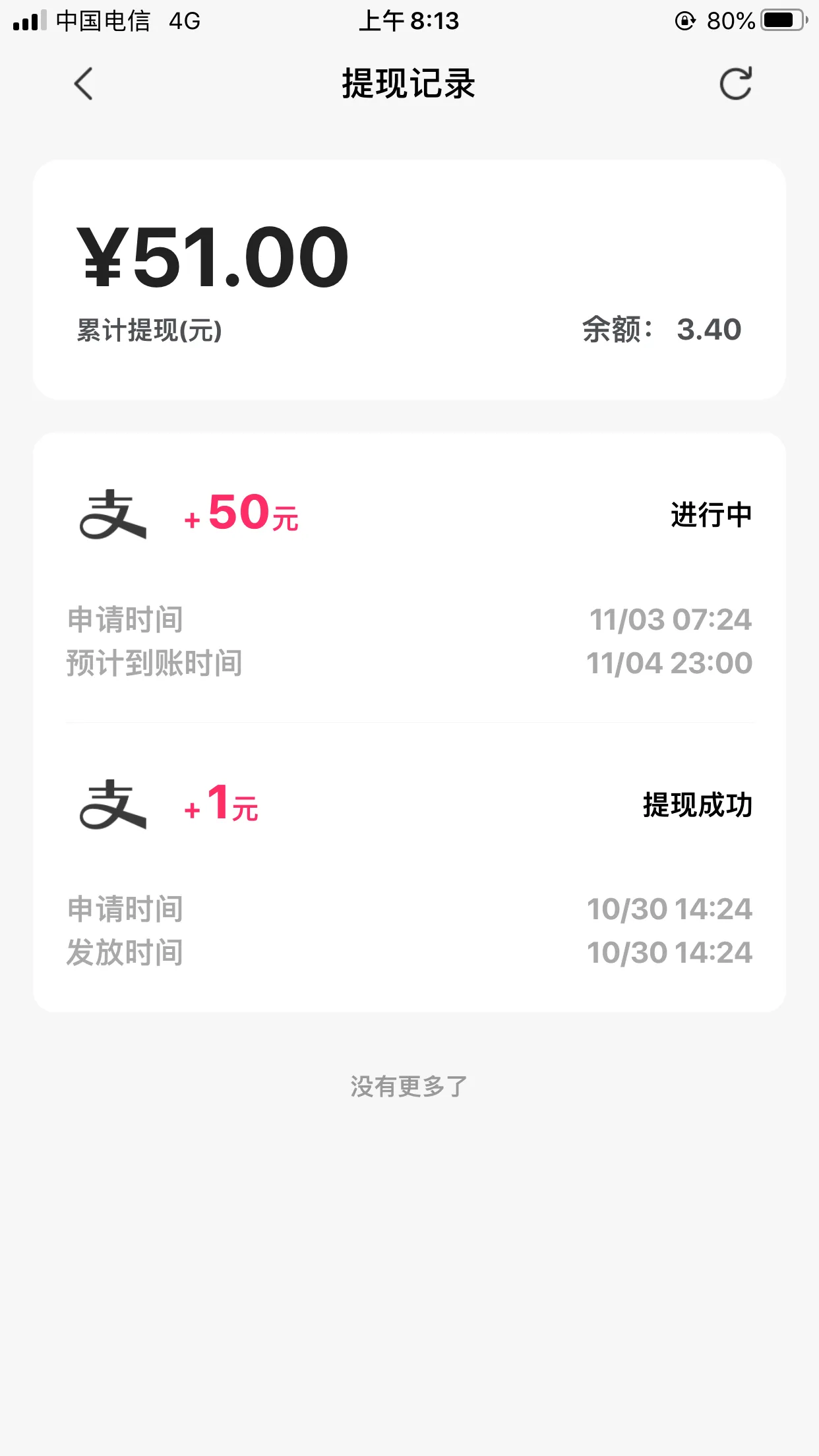Viewport: 819px width, 1456px height.
Task: Tap the 提现成功 status label
Action: tap(697, 806)
